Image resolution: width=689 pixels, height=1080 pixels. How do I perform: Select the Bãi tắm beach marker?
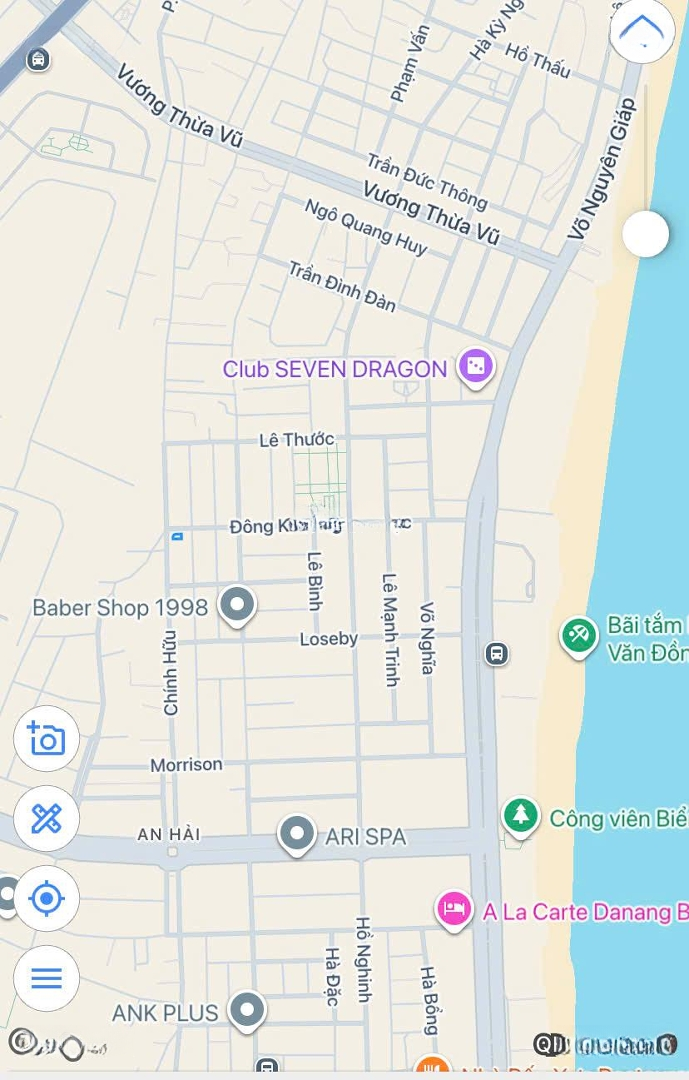(578, 636)
